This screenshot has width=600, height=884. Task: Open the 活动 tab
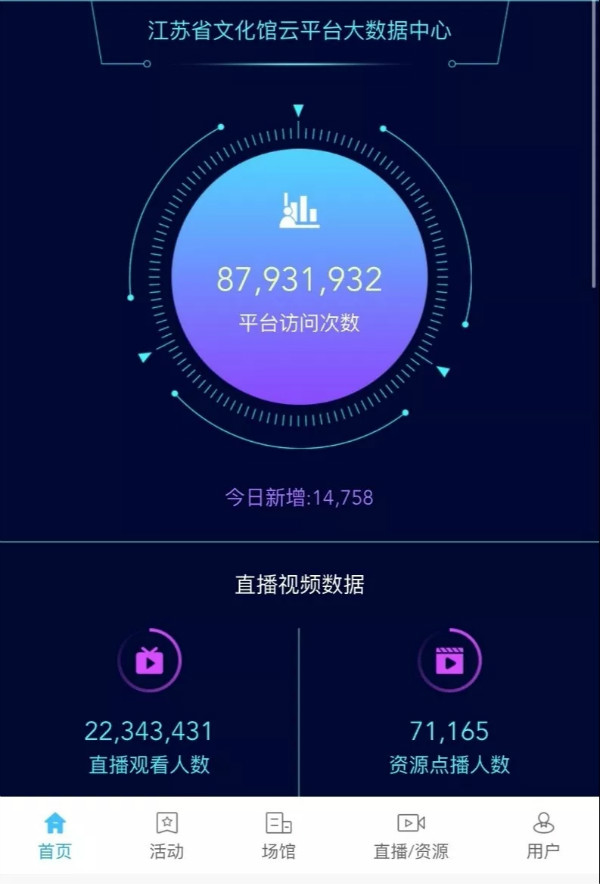coord(167,836)
